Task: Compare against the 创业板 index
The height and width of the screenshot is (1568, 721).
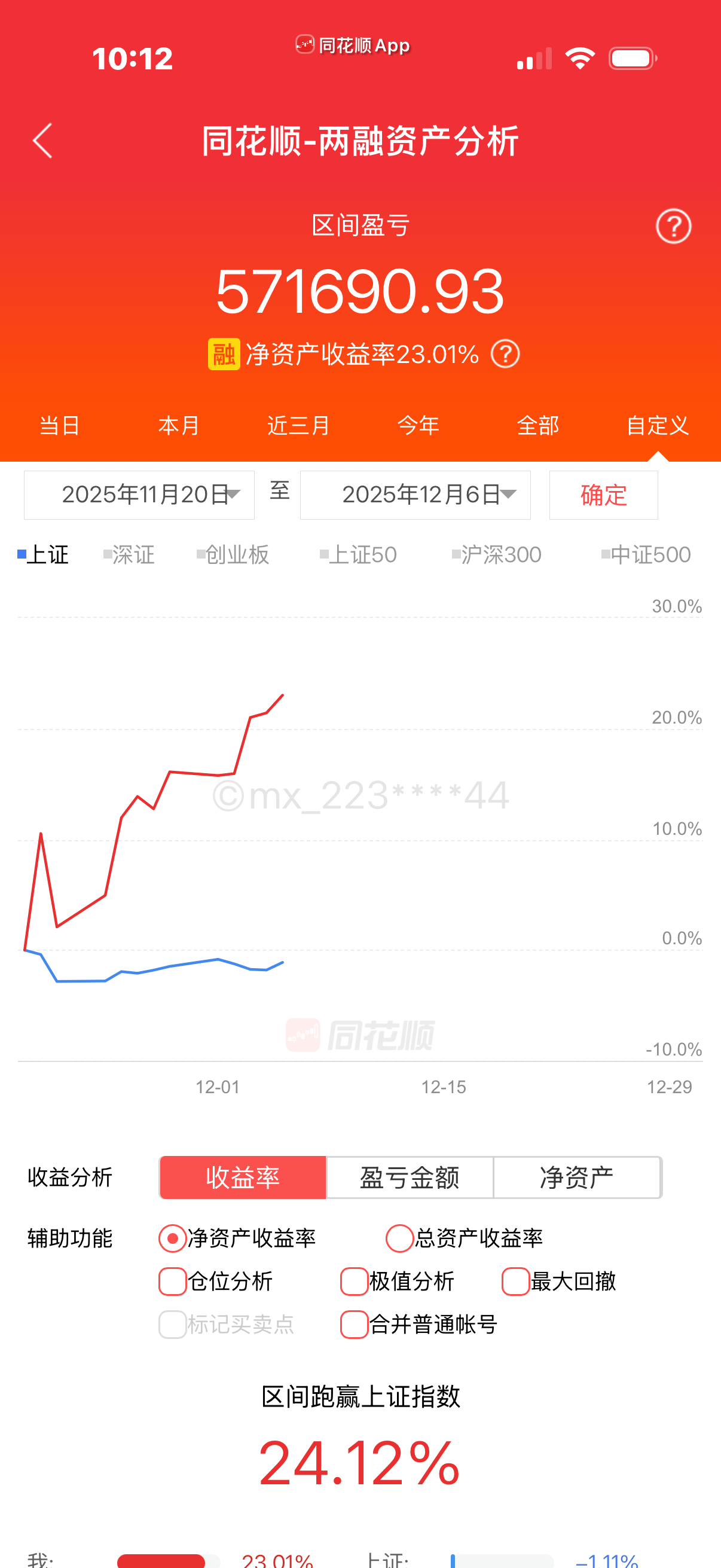Action: click(233, 554)
